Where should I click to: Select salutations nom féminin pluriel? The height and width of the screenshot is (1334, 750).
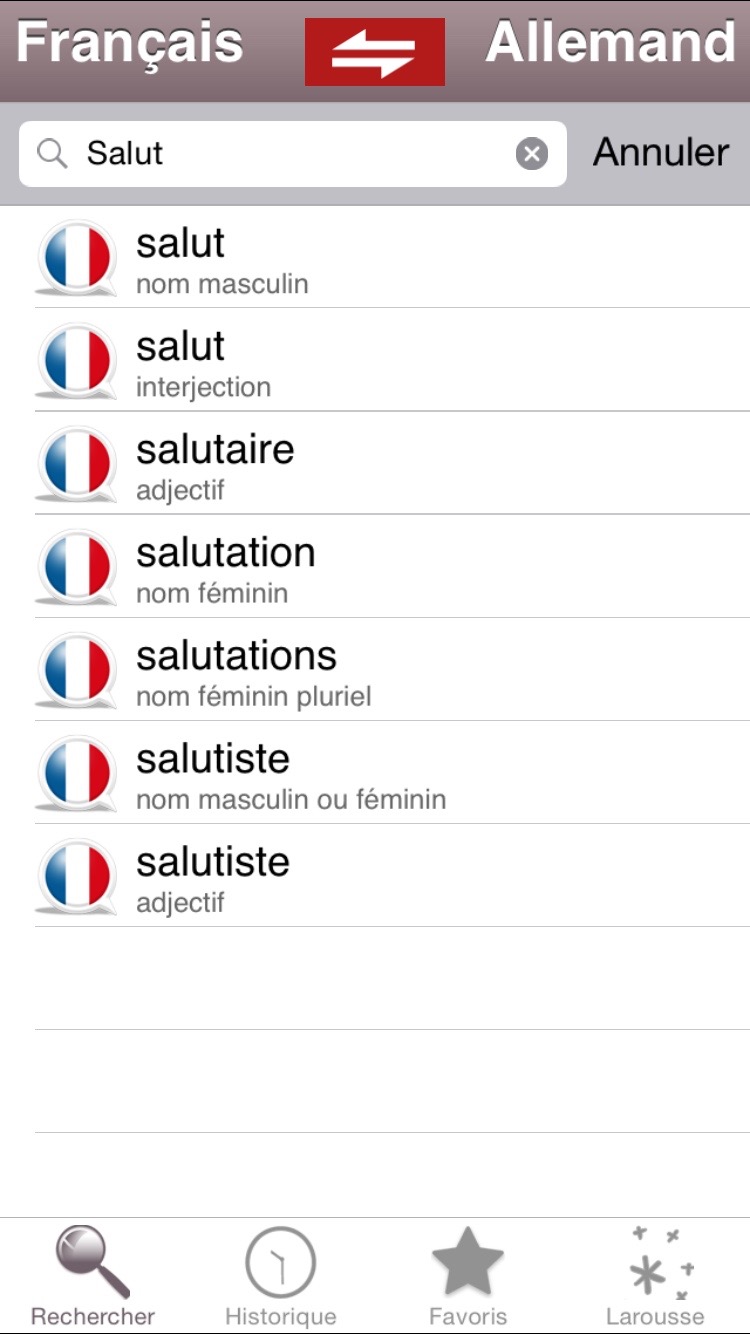(390, 670)
